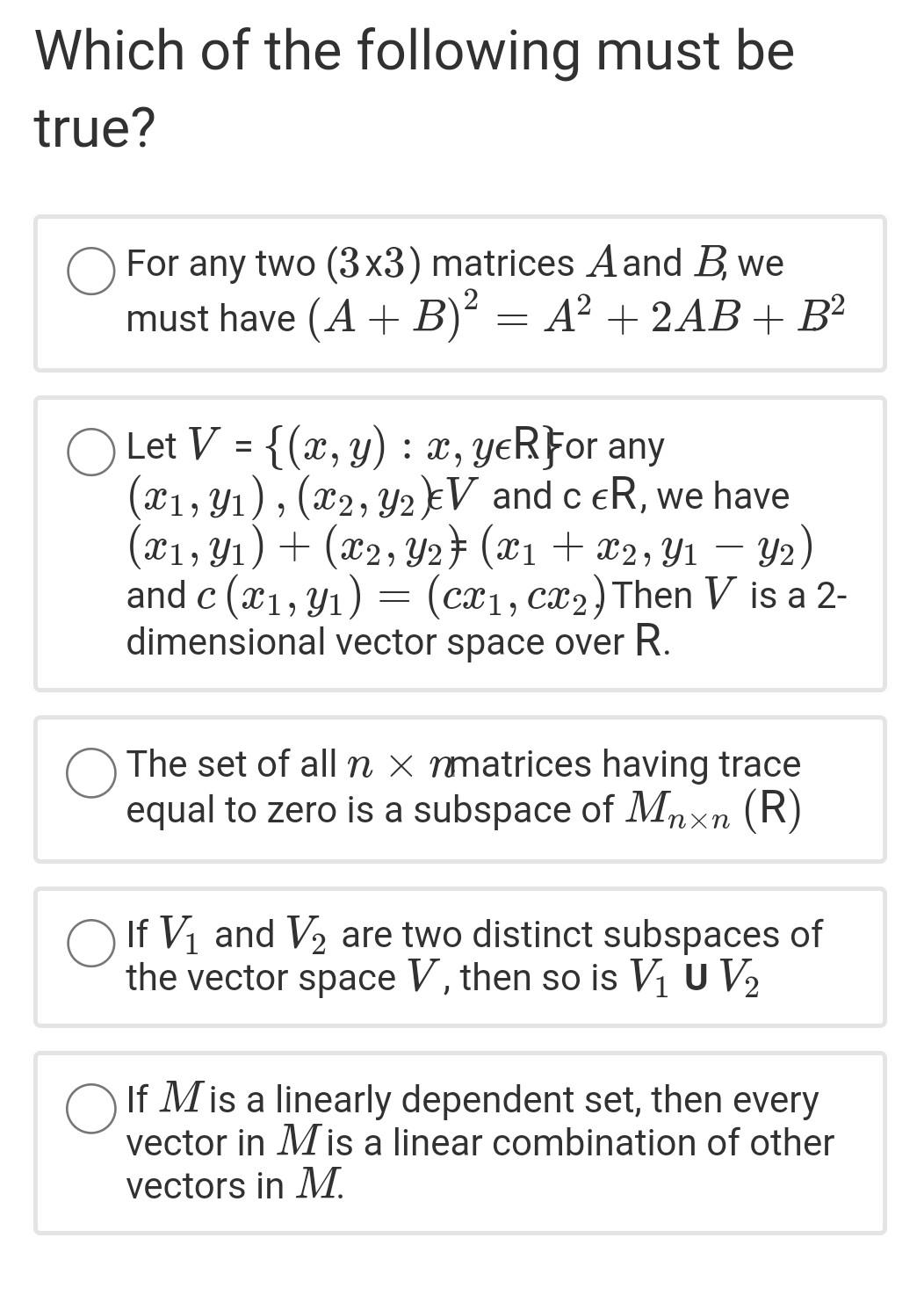Choose the 2-dimensional vector space option
This screenshot has width=924, height=1303.
[x=90, y=452]
